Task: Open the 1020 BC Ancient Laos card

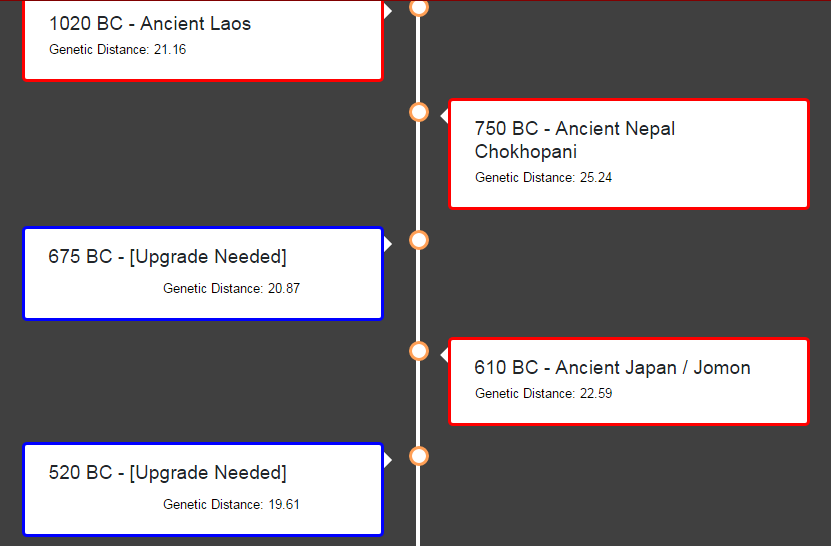Action: [202, 36]
